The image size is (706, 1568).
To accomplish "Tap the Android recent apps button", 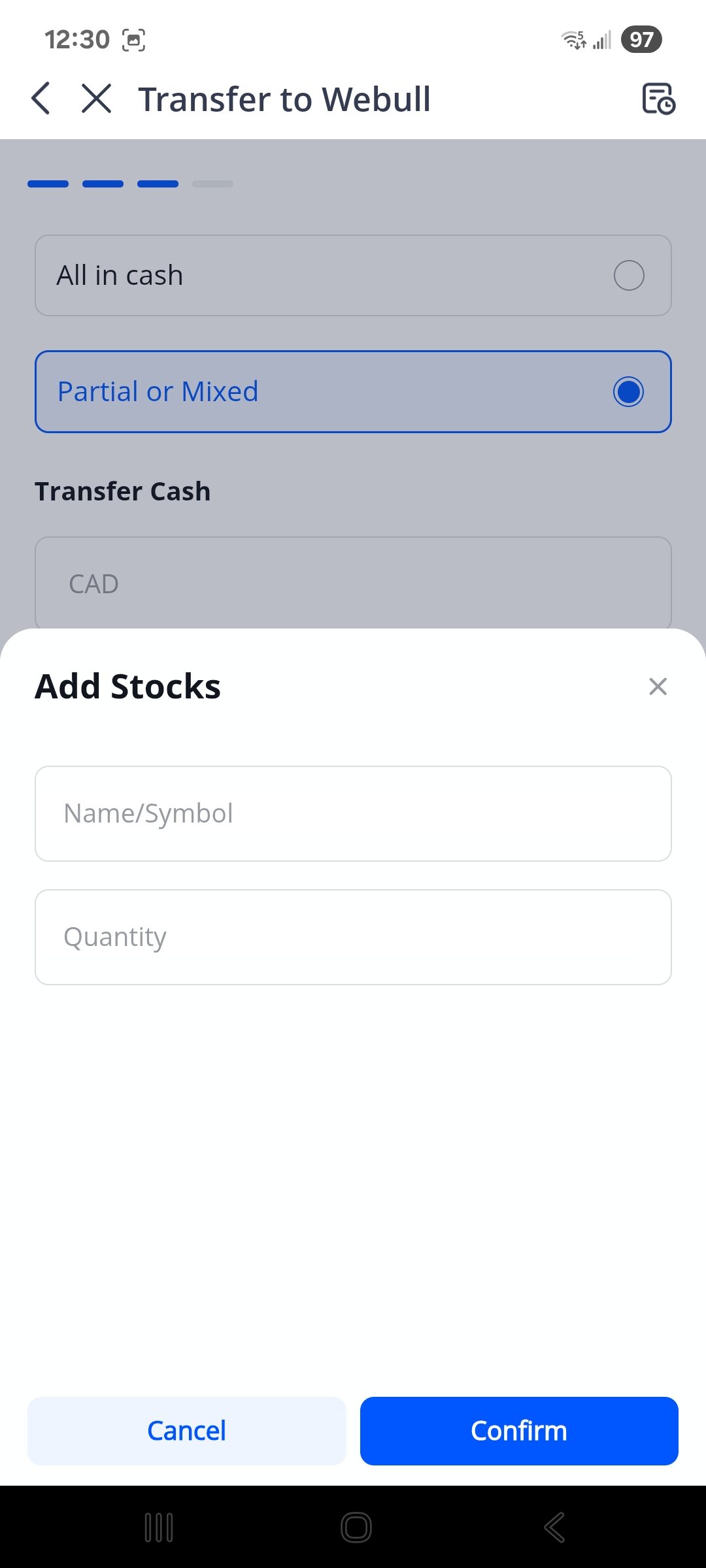I will [x=158, y=1527].
